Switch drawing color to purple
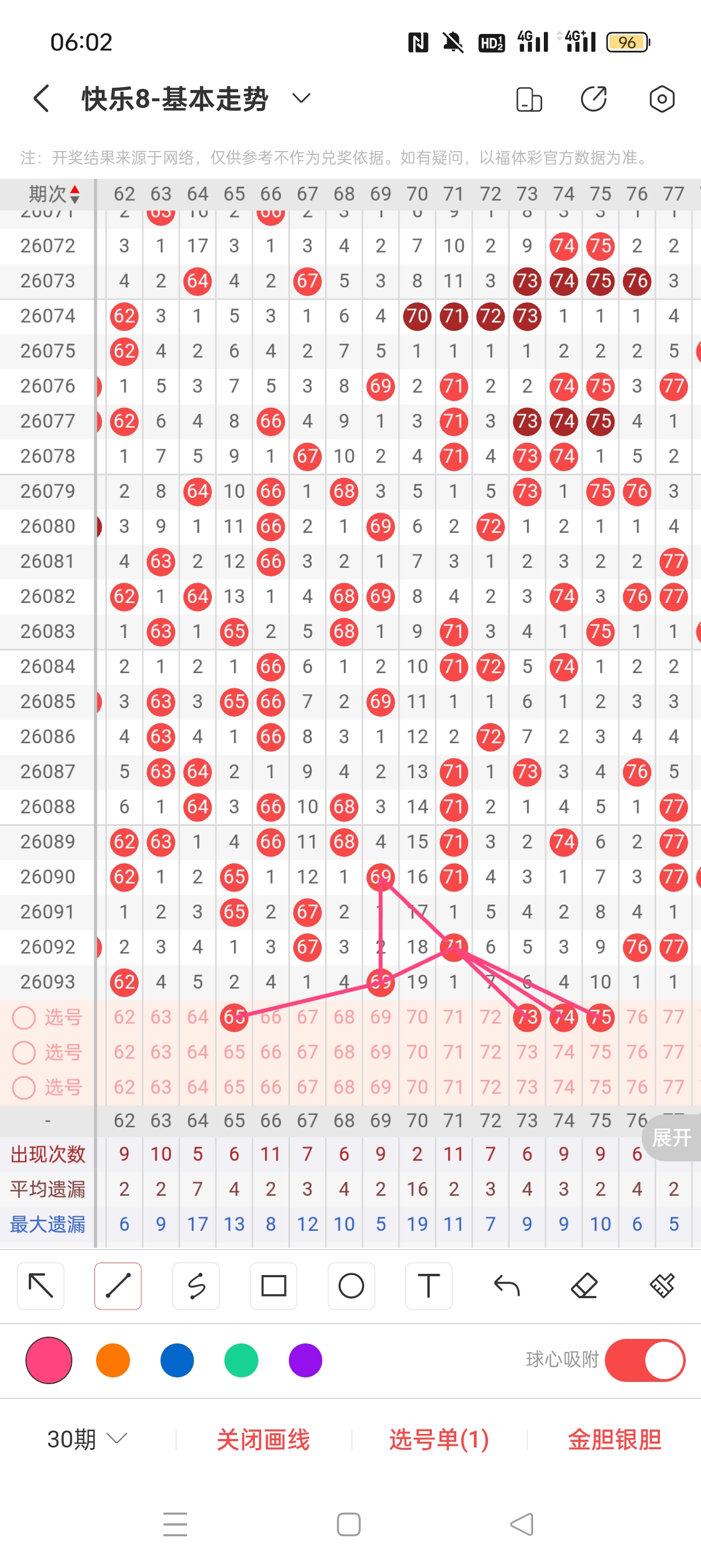This screenshot has height=1568, width=701. click(305, 1360)
